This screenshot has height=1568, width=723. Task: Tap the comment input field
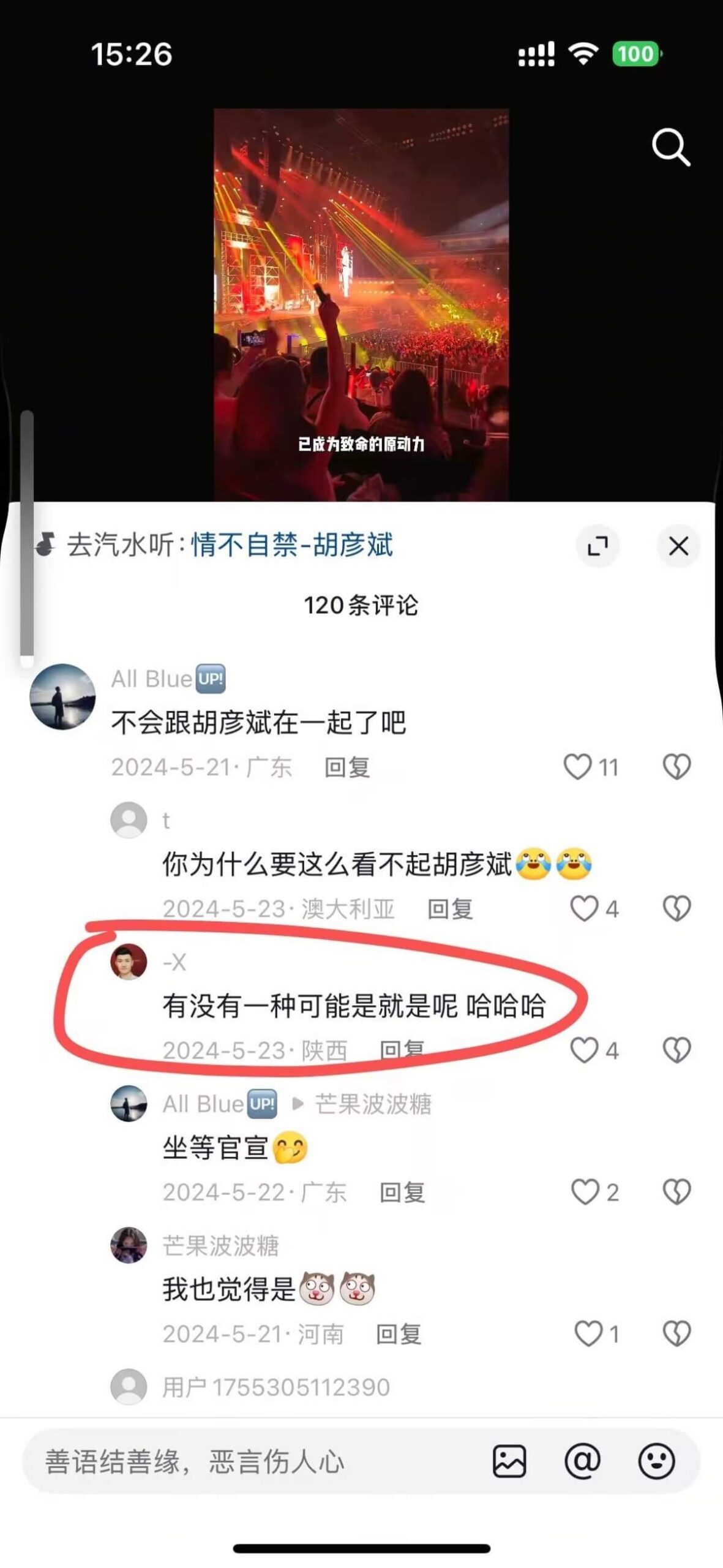click(x=245, y=1462)
